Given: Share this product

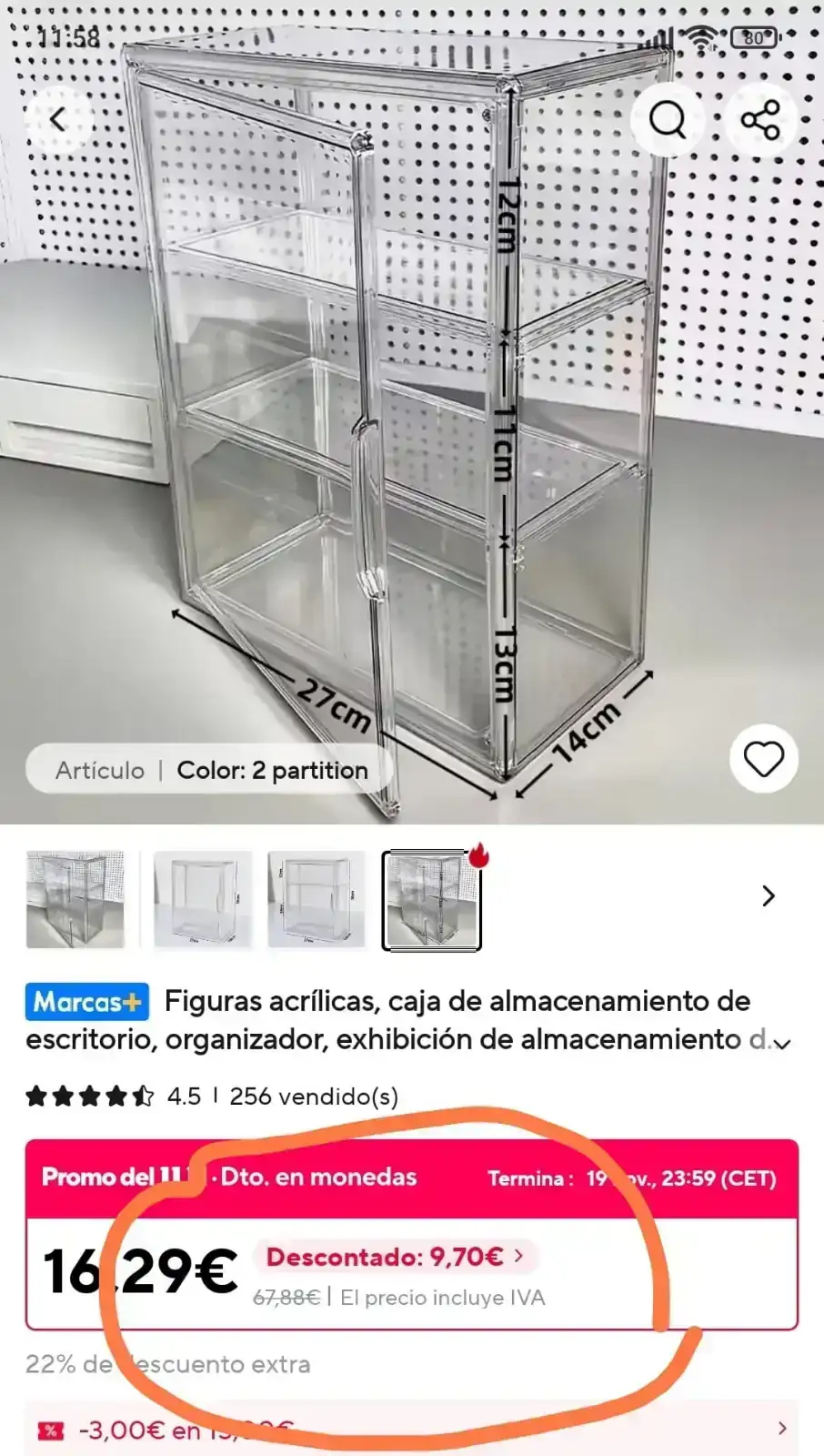Looking at the screenshot, I should pos(760,119).
